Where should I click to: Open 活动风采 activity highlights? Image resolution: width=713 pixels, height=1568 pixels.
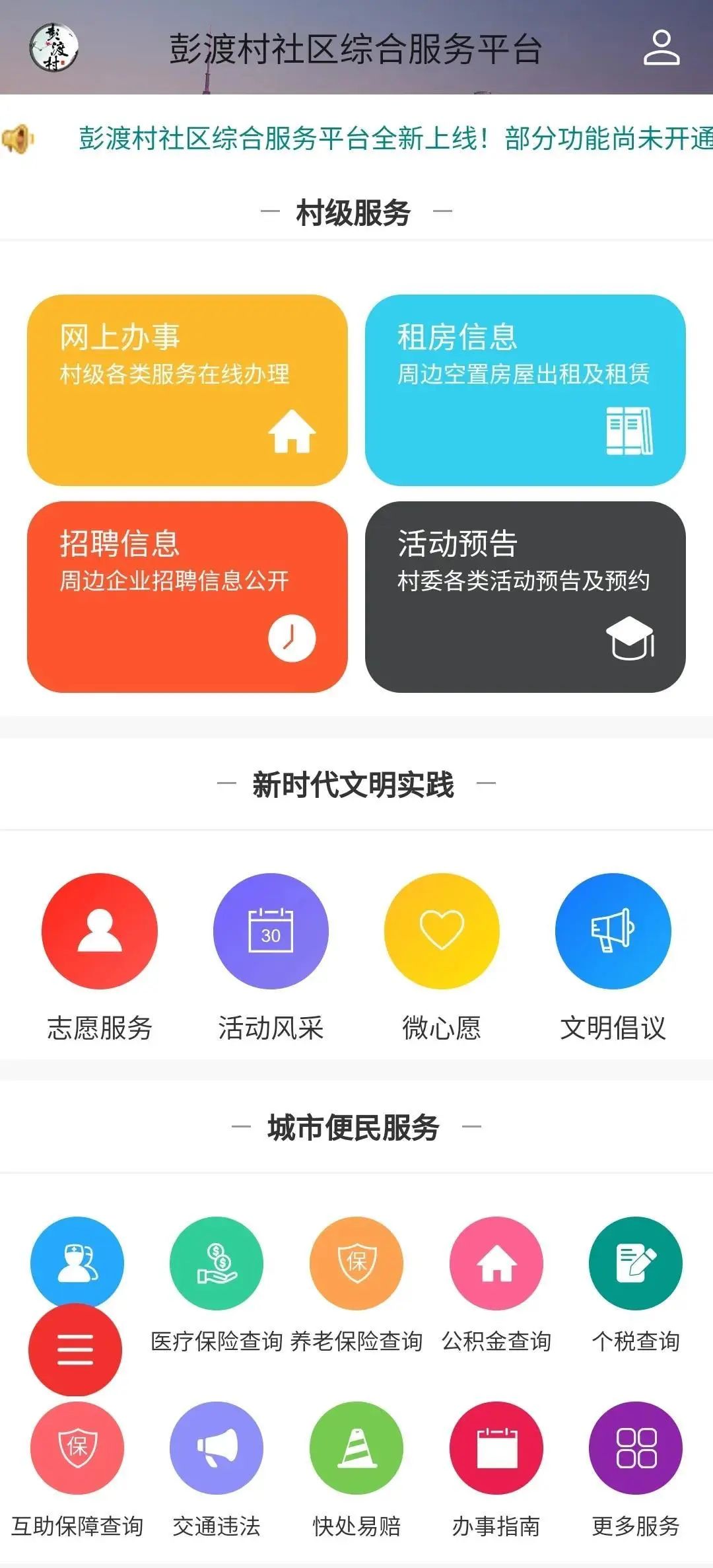271,931
